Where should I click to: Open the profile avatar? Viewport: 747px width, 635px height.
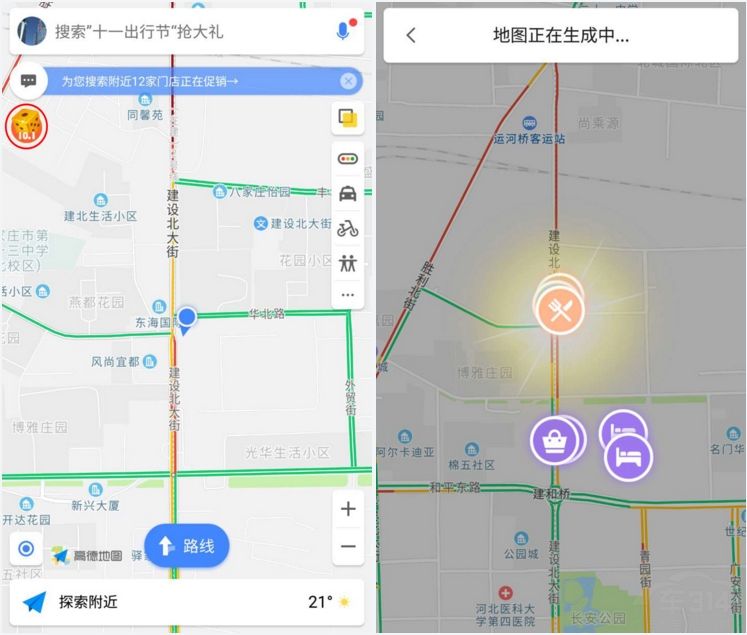pos(32,31)
